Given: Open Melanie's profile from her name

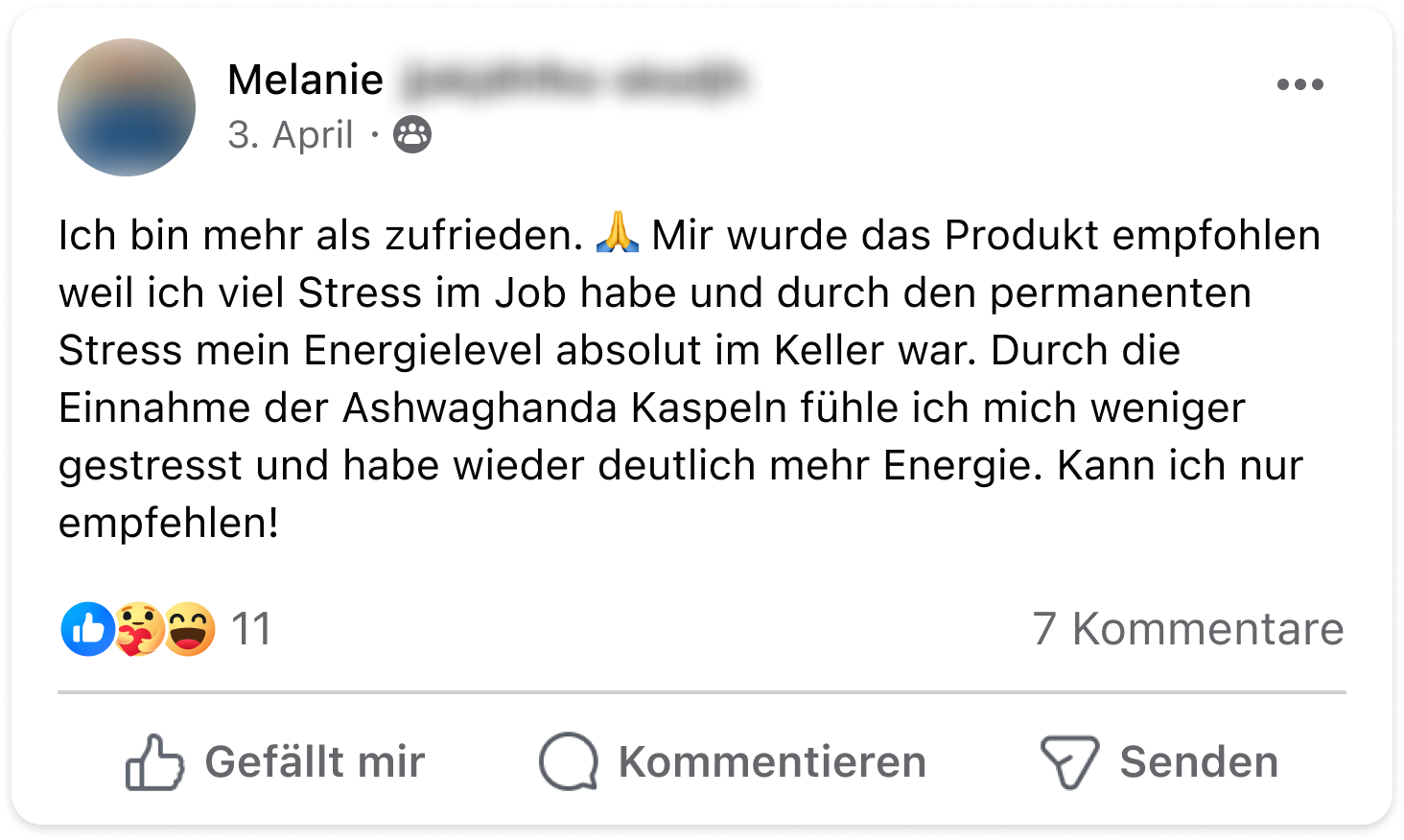Looking at the screenshot, I should (305, 80).
